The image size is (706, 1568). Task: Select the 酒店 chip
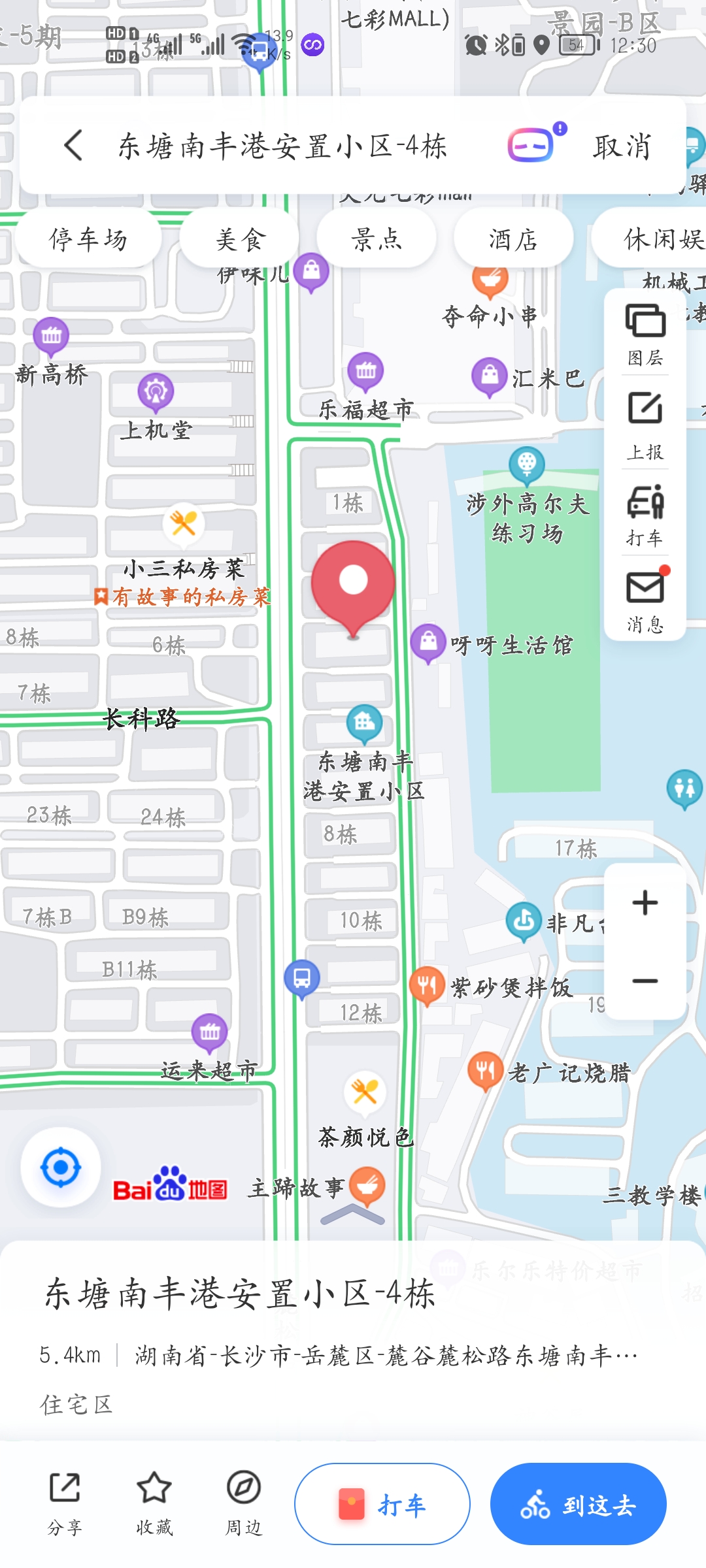(513, 239)
